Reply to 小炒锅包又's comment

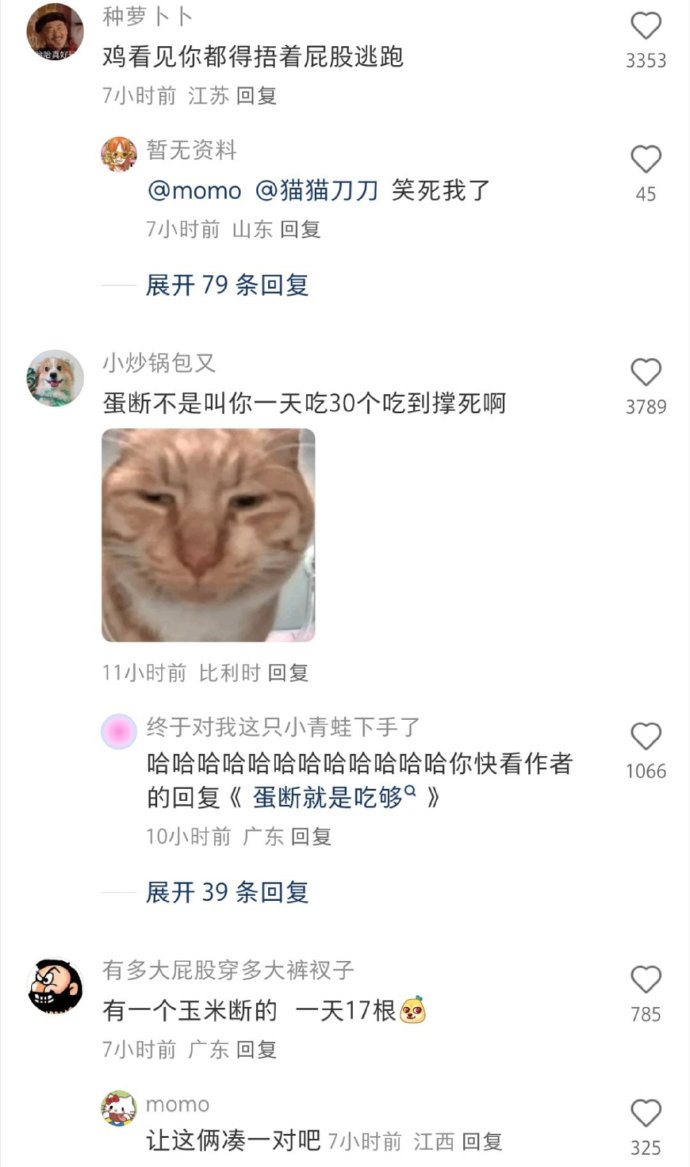[288, 673]
